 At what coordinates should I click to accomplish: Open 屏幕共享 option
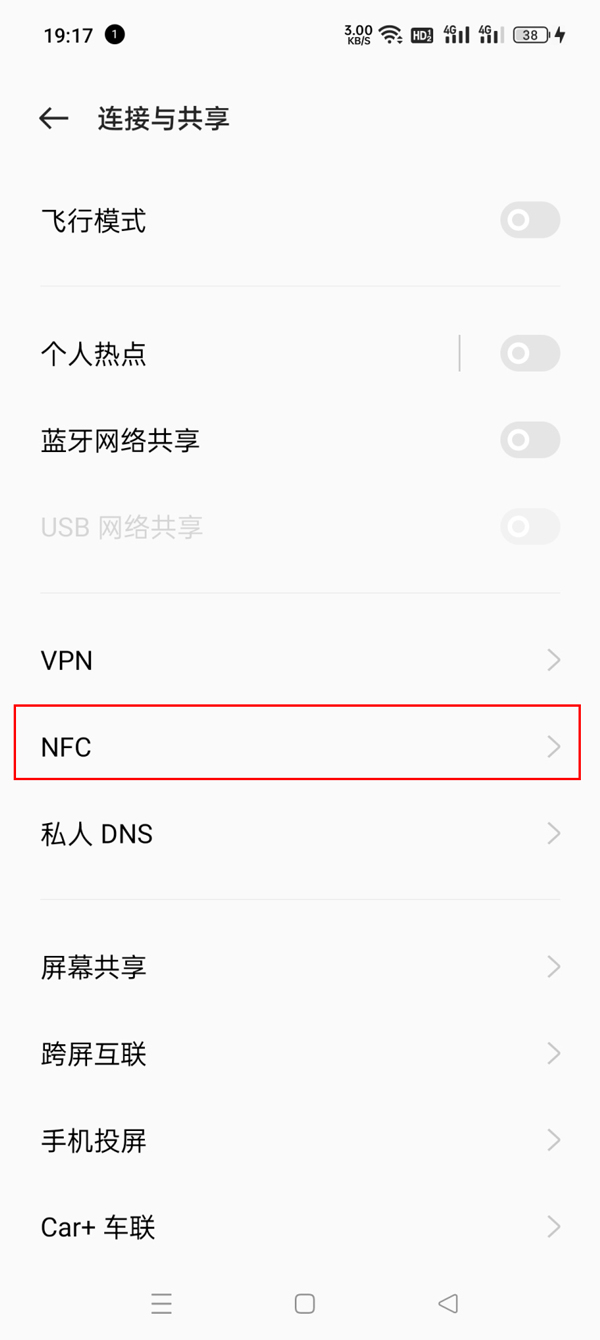300,967
